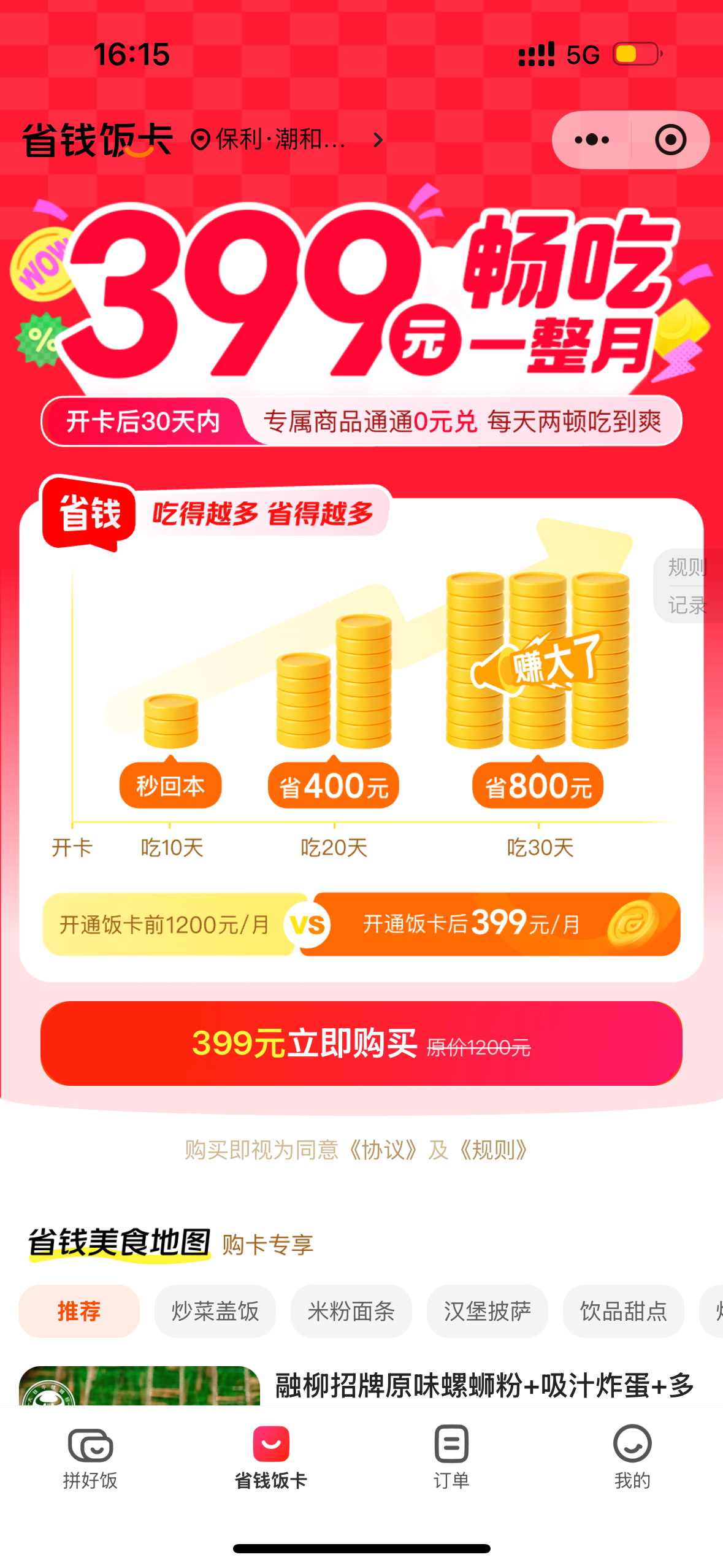Switch to the 拼好饭 tab
723x1568 pixels.
click(x=90, y=1458)
